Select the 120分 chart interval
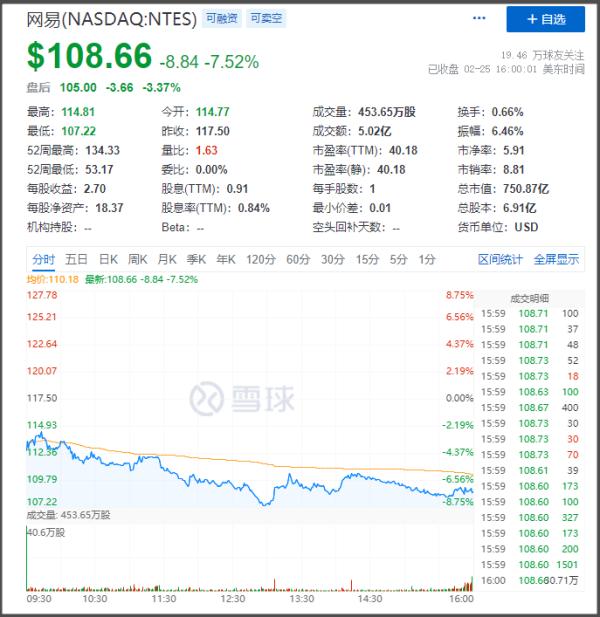This screenshot has height=617, width=600. [x=260, y=259]
